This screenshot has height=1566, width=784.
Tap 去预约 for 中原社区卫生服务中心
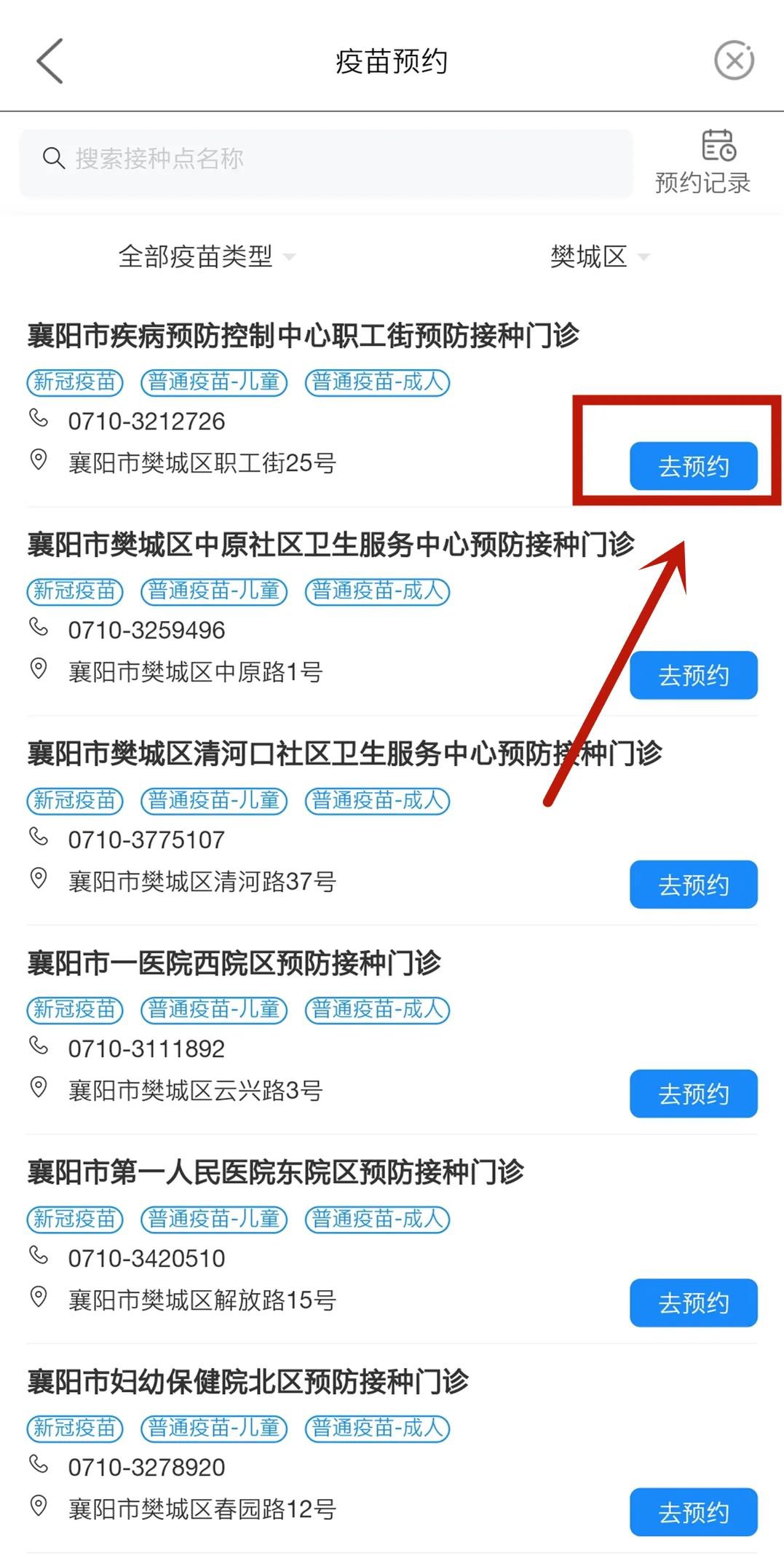point(693,676)
